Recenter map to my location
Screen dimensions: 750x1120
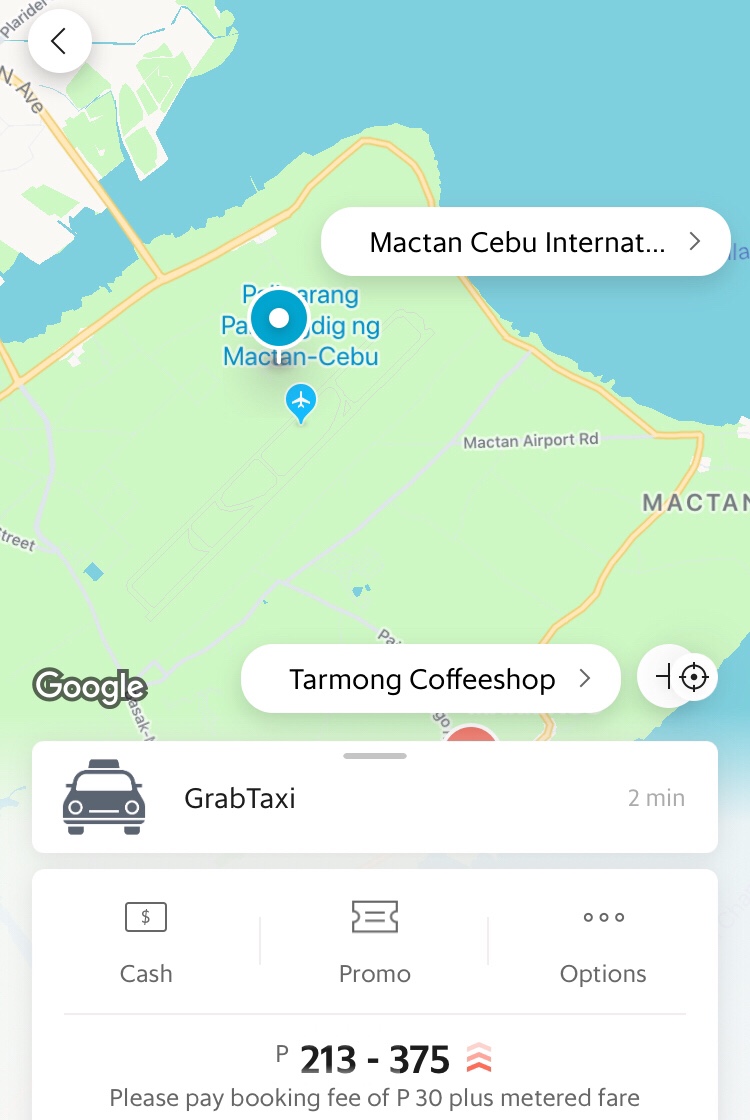[692, 678]
